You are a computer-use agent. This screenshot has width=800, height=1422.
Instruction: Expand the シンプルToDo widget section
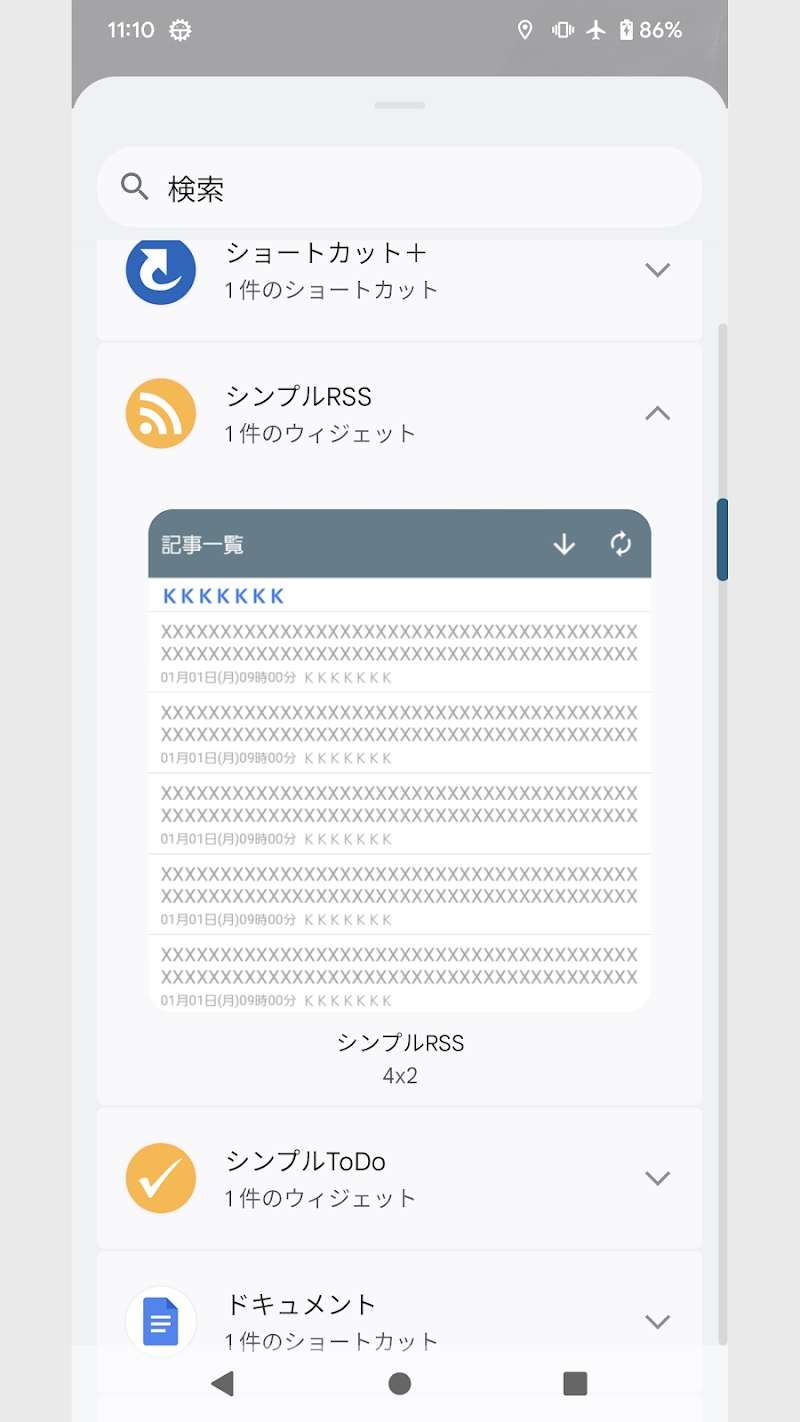(x=656, y=1177)
